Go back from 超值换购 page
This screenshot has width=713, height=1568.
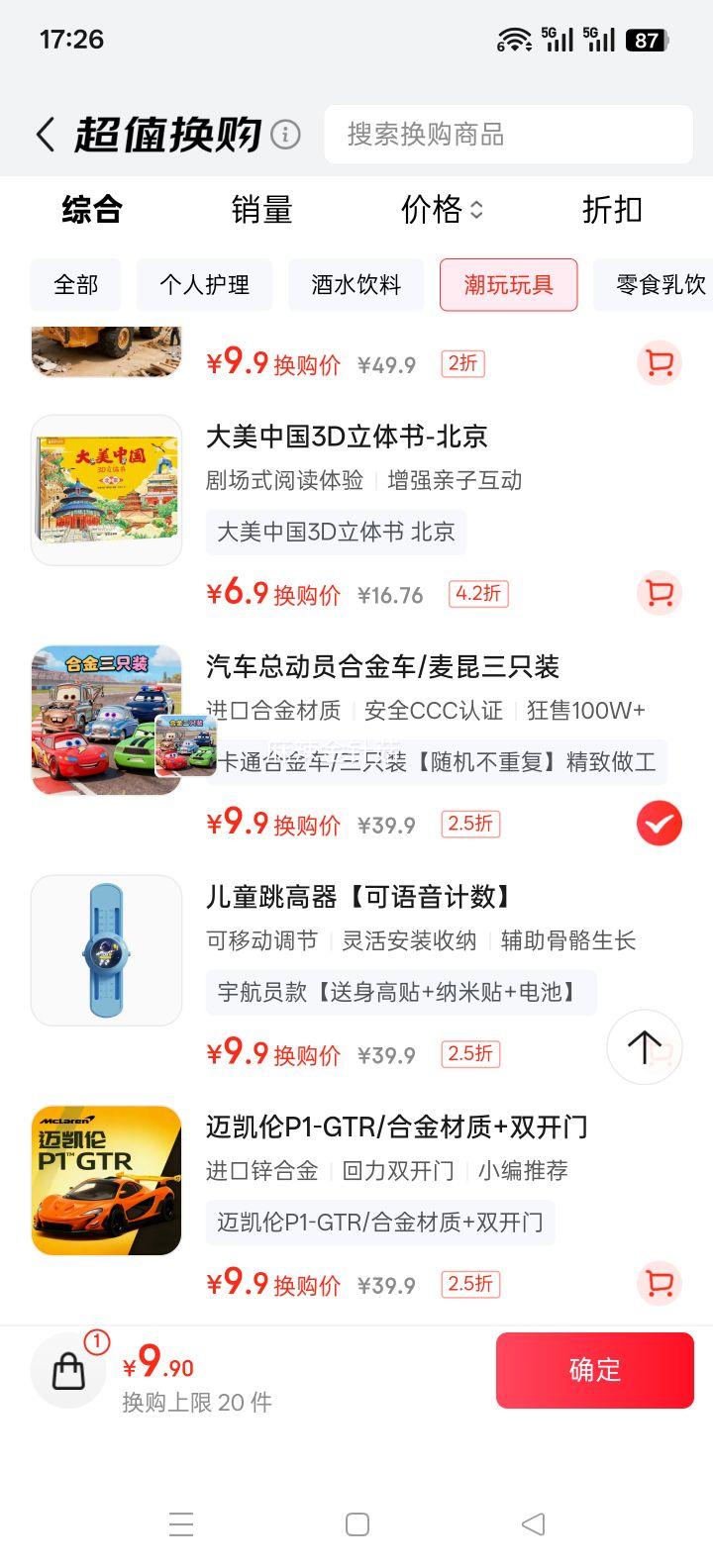tap(46, 135)
